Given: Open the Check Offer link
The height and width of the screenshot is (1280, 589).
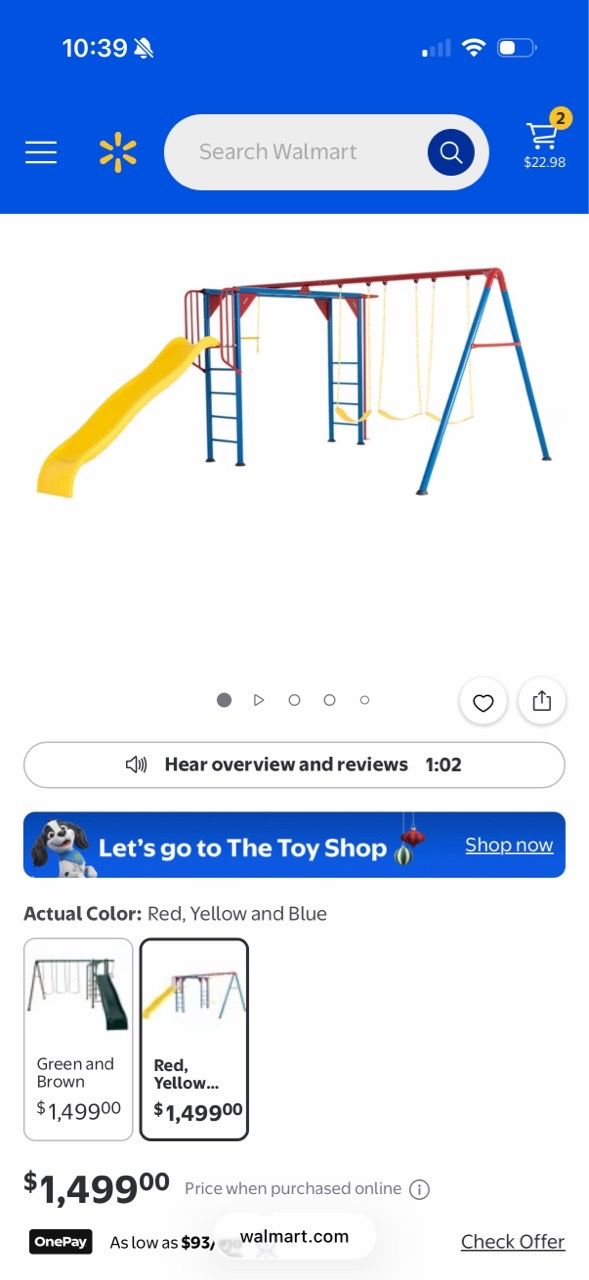Looking at the screenshot, I should click(513, 1242).
